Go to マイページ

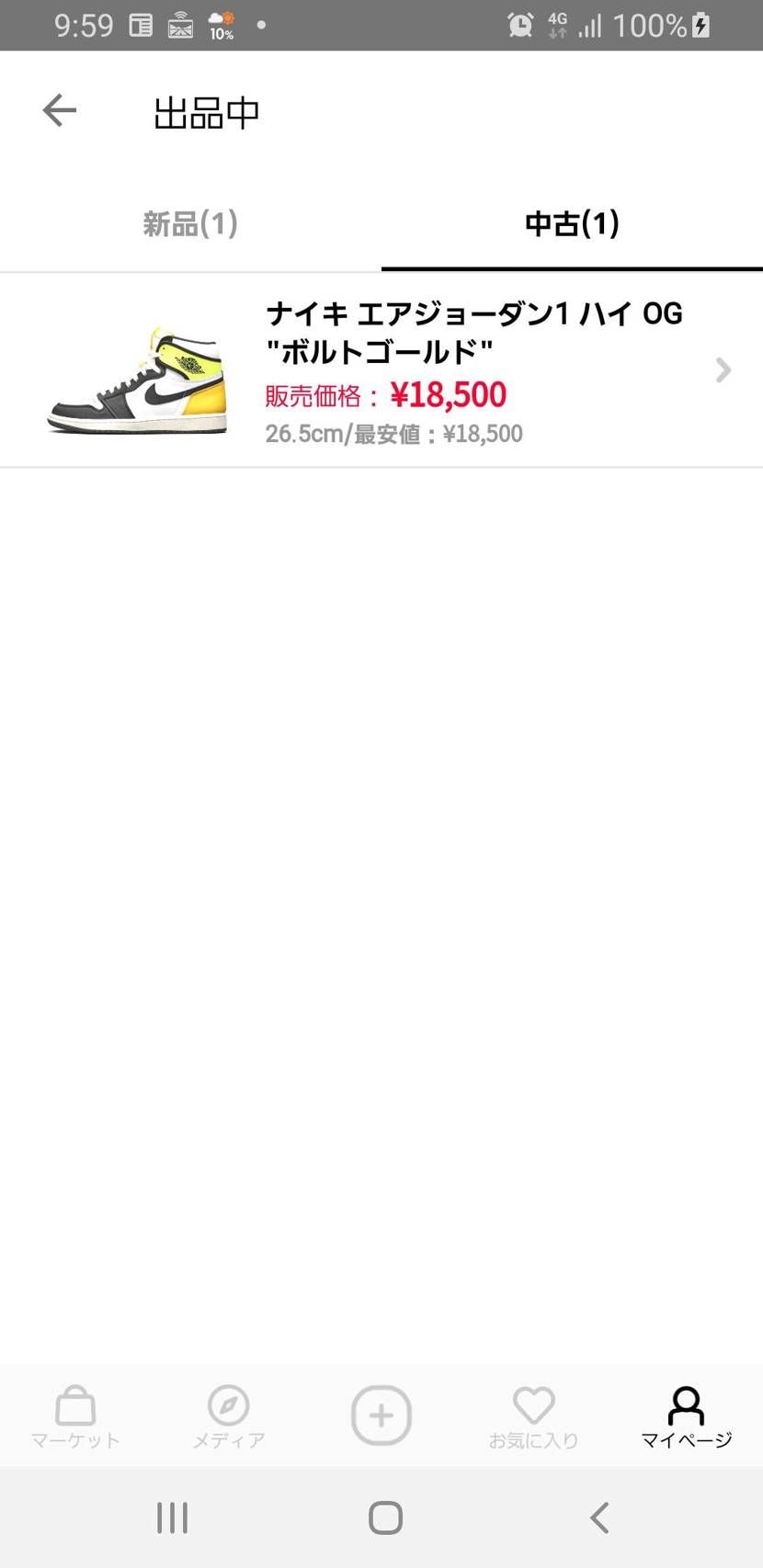coord(686,1416)
